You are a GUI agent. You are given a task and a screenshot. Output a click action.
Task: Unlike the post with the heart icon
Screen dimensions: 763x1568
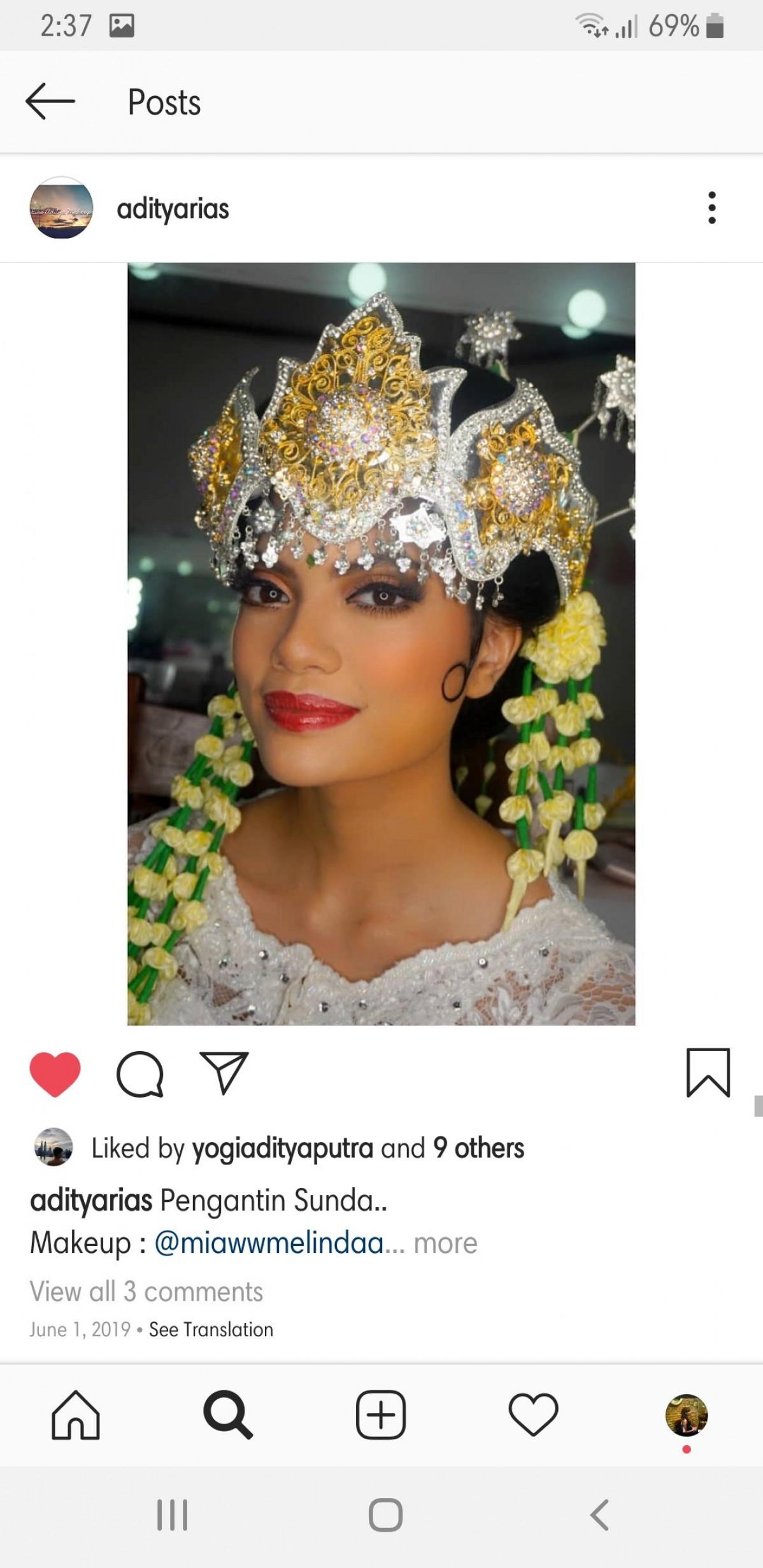click(x=55, y=1074)
